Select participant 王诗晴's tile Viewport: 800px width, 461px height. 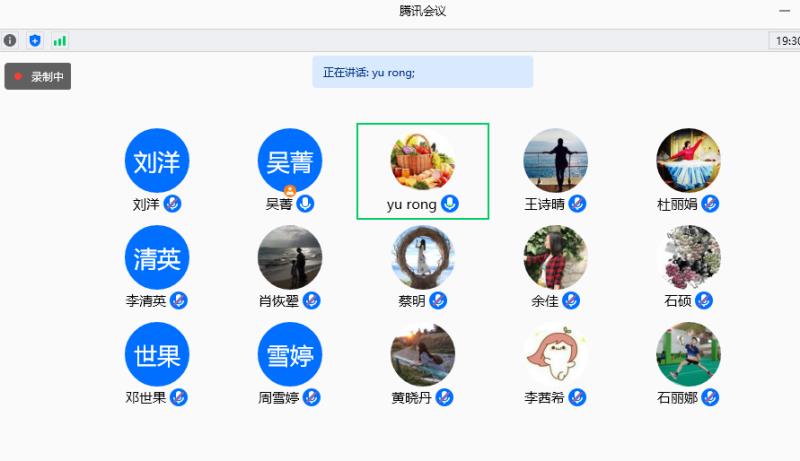555,161
